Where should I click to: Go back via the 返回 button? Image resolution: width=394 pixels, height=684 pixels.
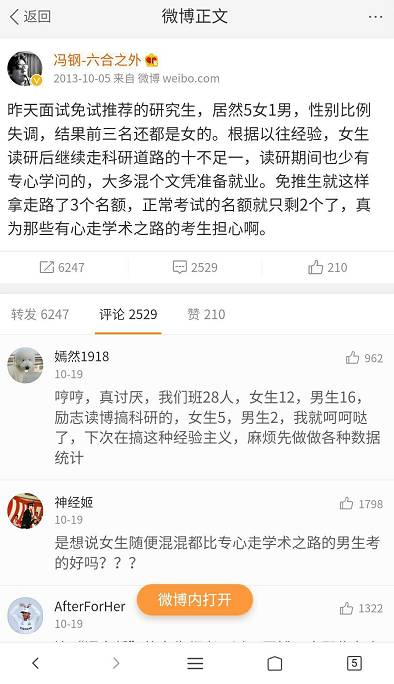30,17
